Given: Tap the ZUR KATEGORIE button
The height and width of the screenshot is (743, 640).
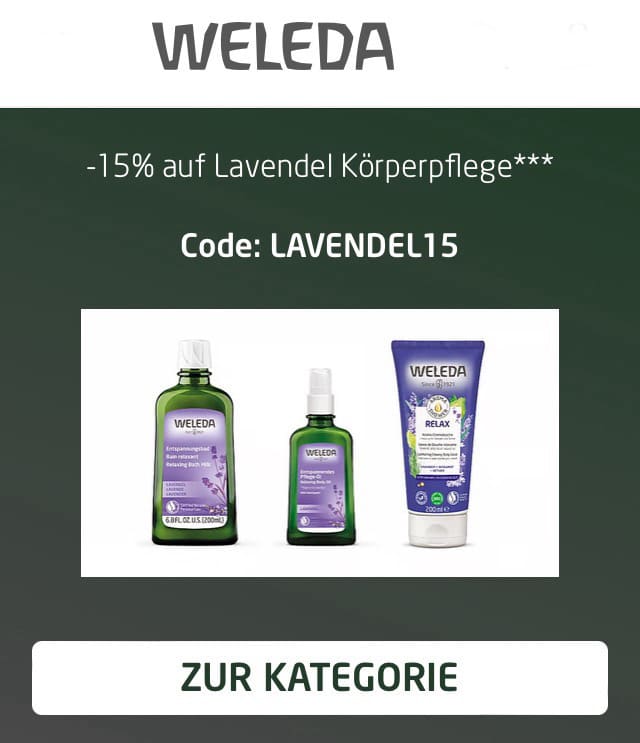Looking at the screenshot, I should 320,678.
